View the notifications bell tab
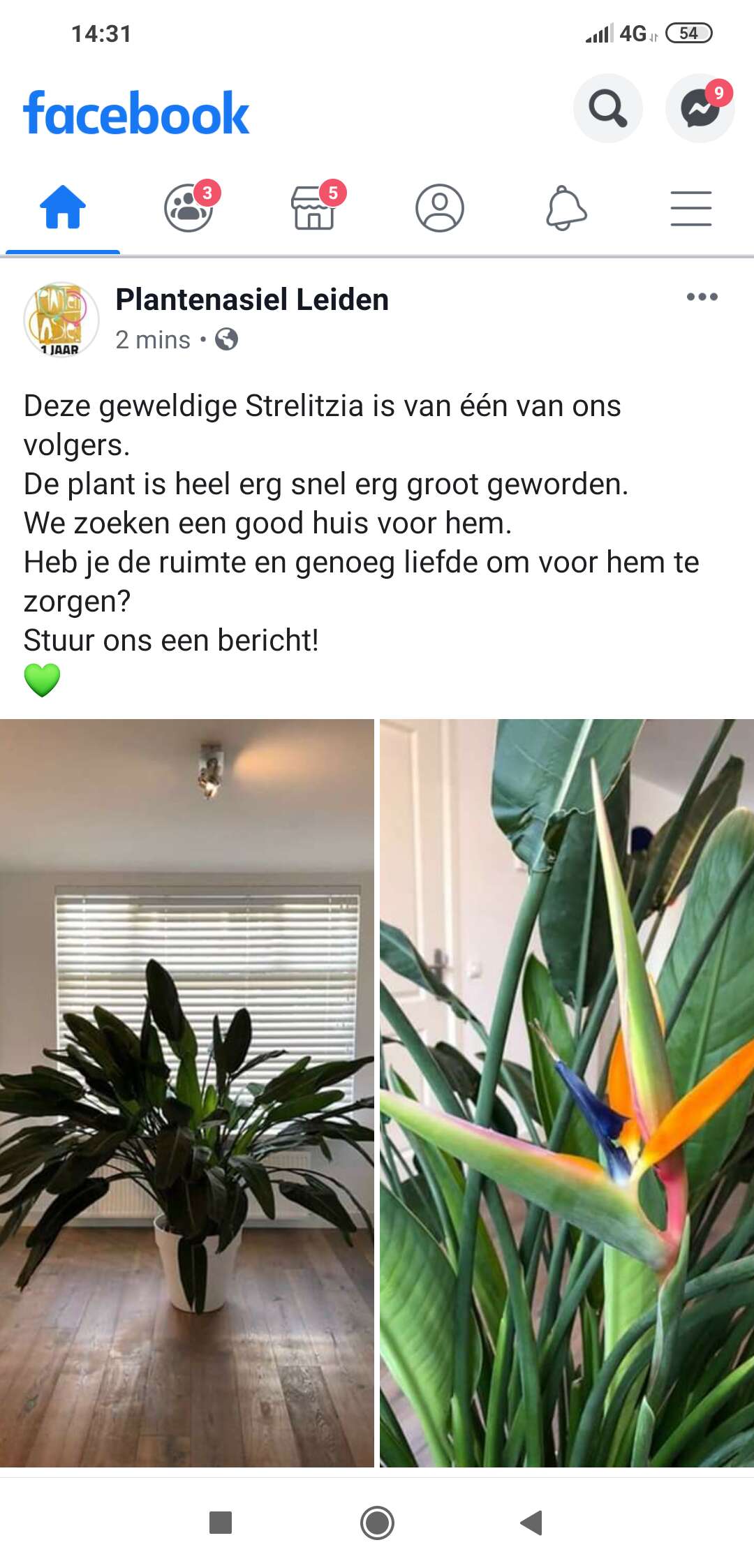The height and width of the screenshot is (1568, 754). (565, 208)
